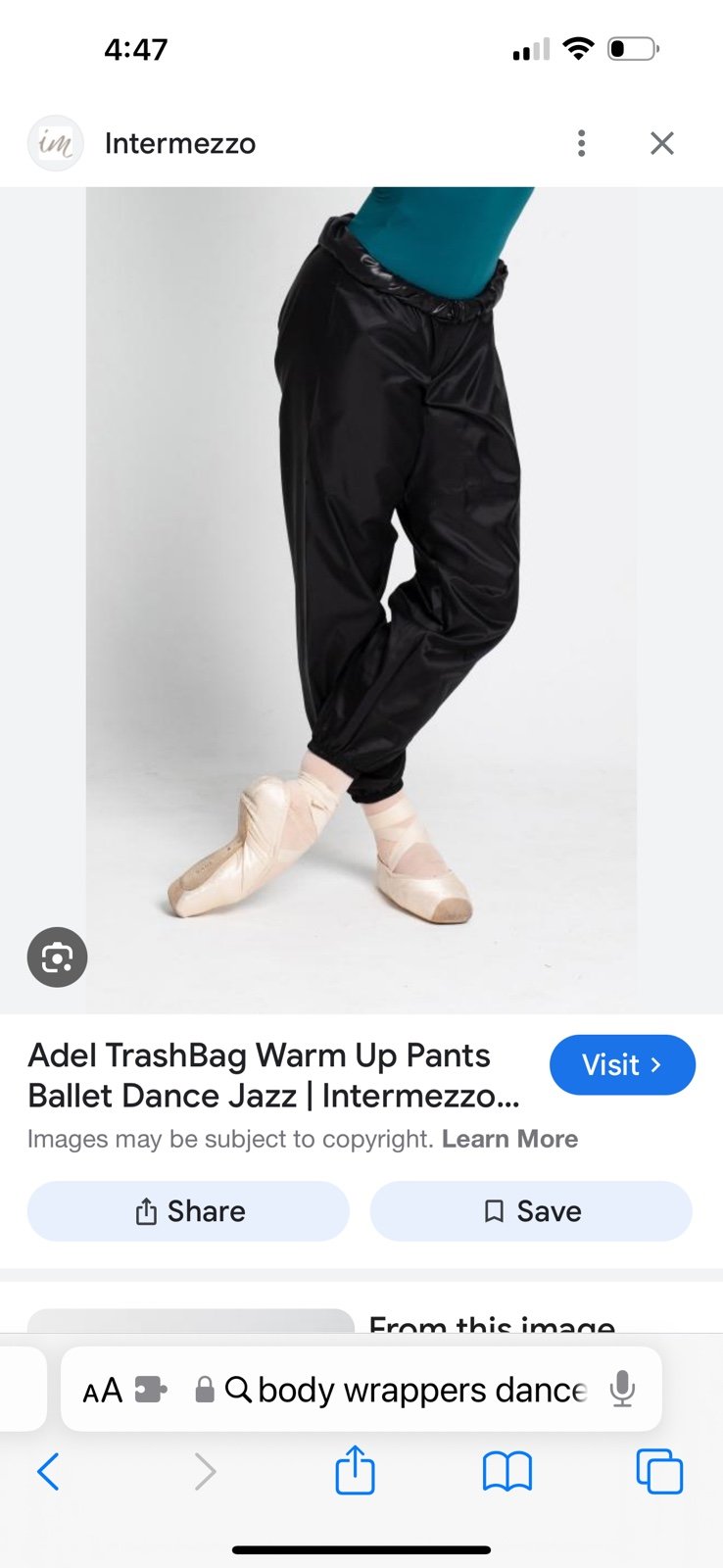Search this image with Google Lens
Viewport: 723px width, 1568px height.
point(57,956)
